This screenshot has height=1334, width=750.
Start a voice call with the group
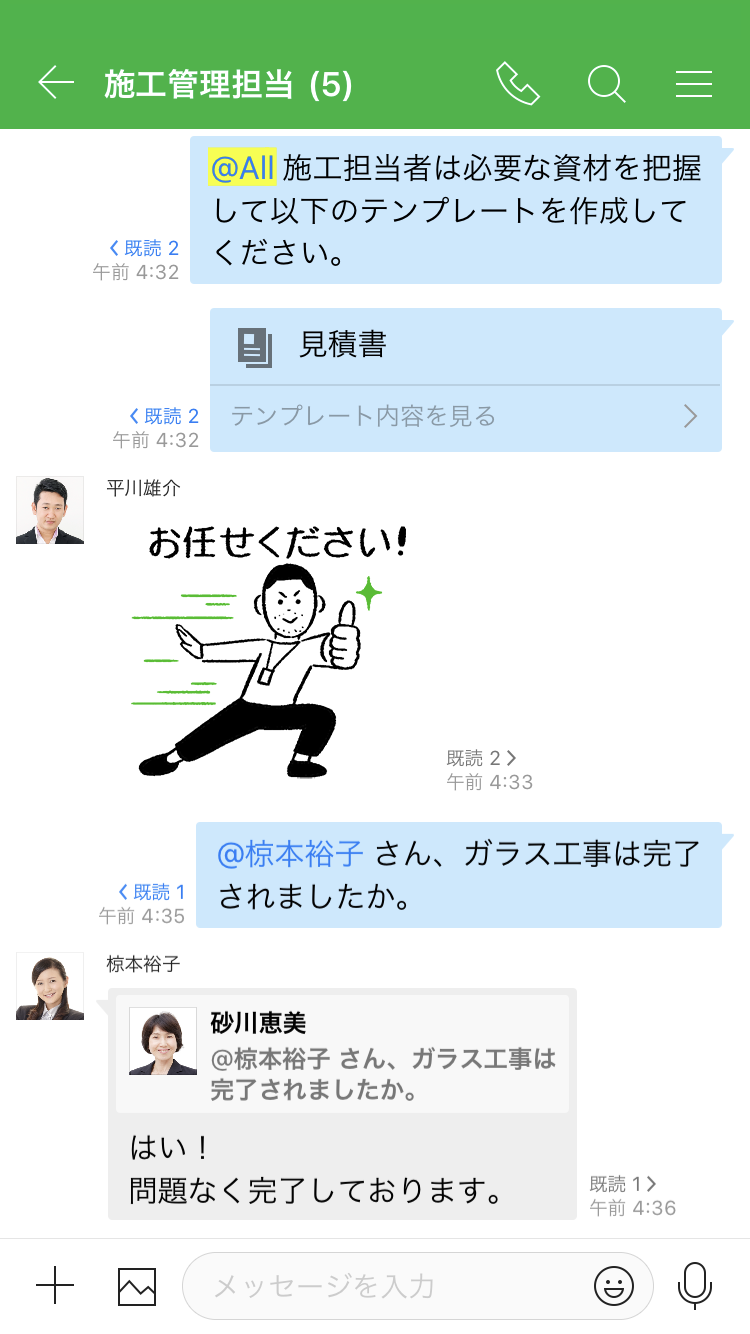pos(517,84)
